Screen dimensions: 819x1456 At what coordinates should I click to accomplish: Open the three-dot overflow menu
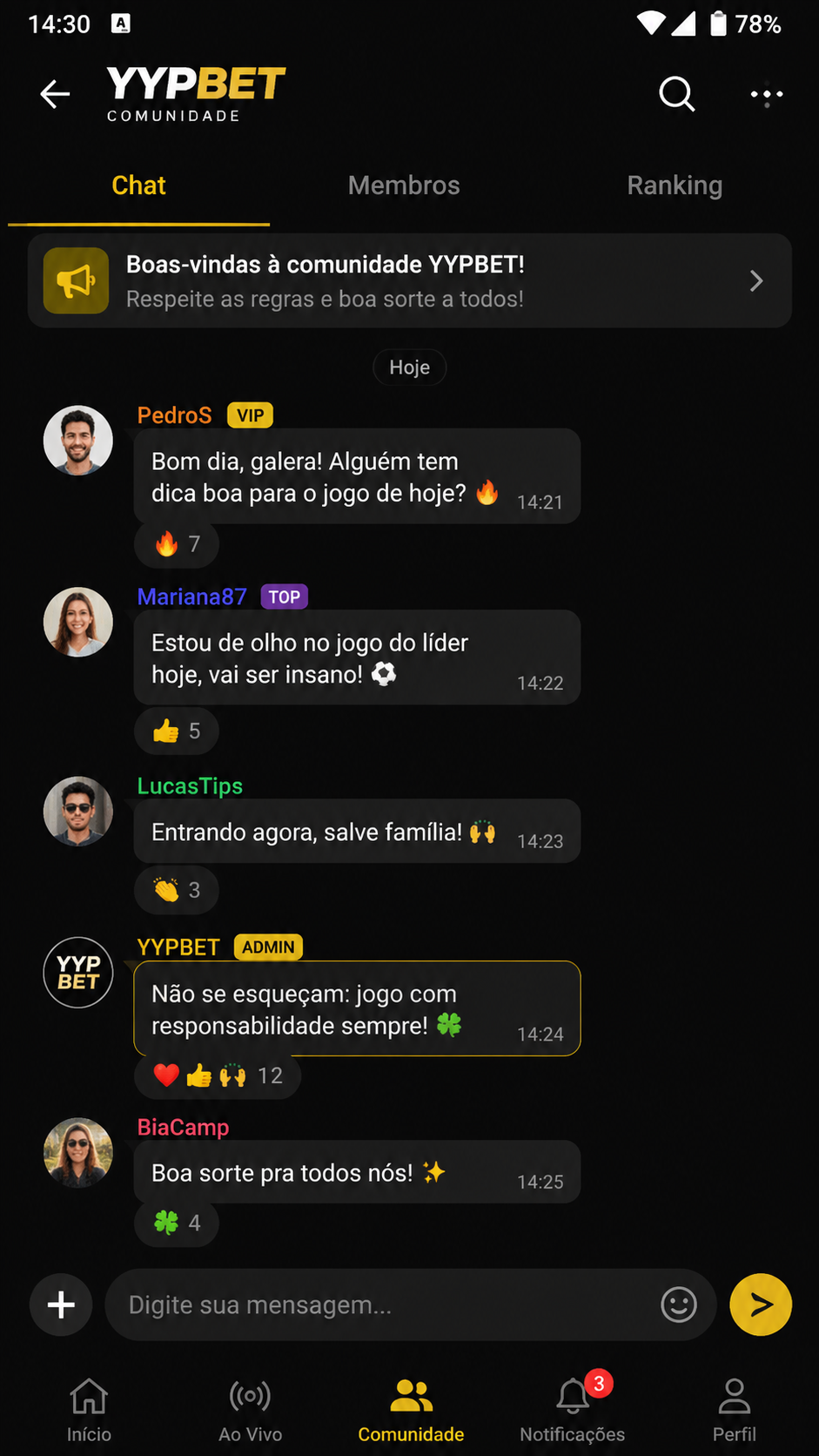(x=767, y=95)
